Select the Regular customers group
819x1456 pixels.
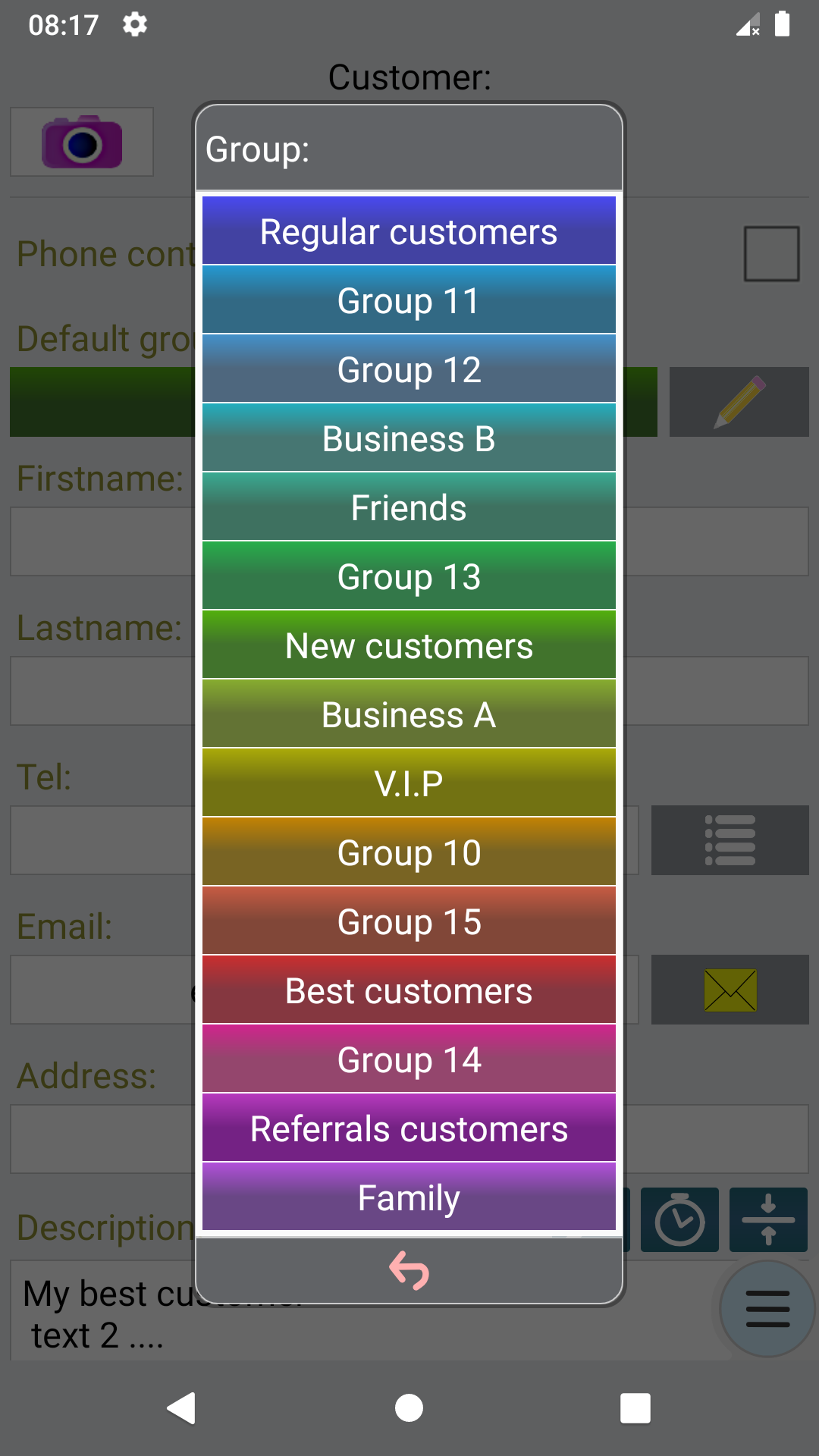[409, 231]
